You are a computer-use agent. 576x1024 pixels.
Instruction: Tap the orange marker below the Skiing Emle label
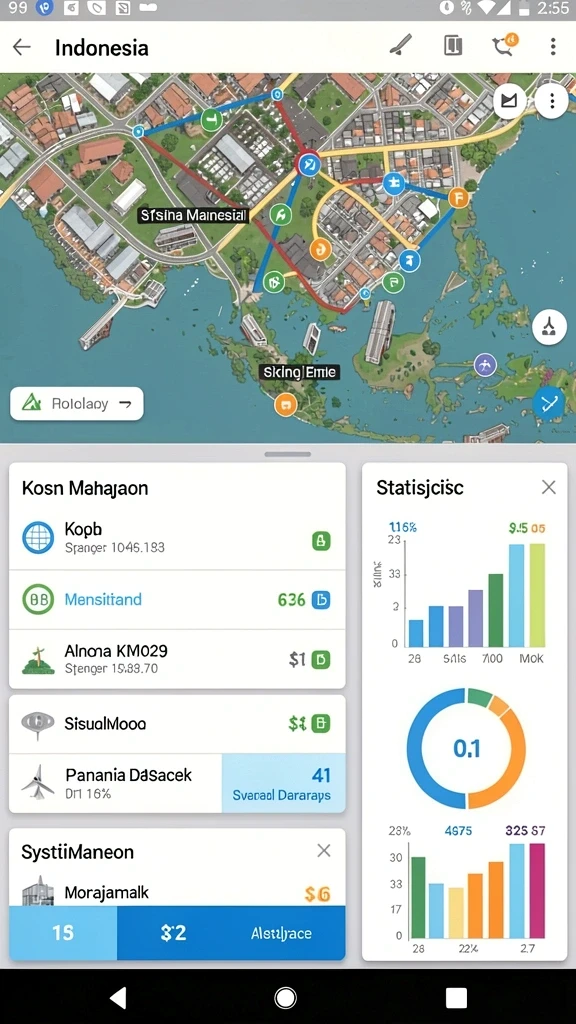pos(285,404)
